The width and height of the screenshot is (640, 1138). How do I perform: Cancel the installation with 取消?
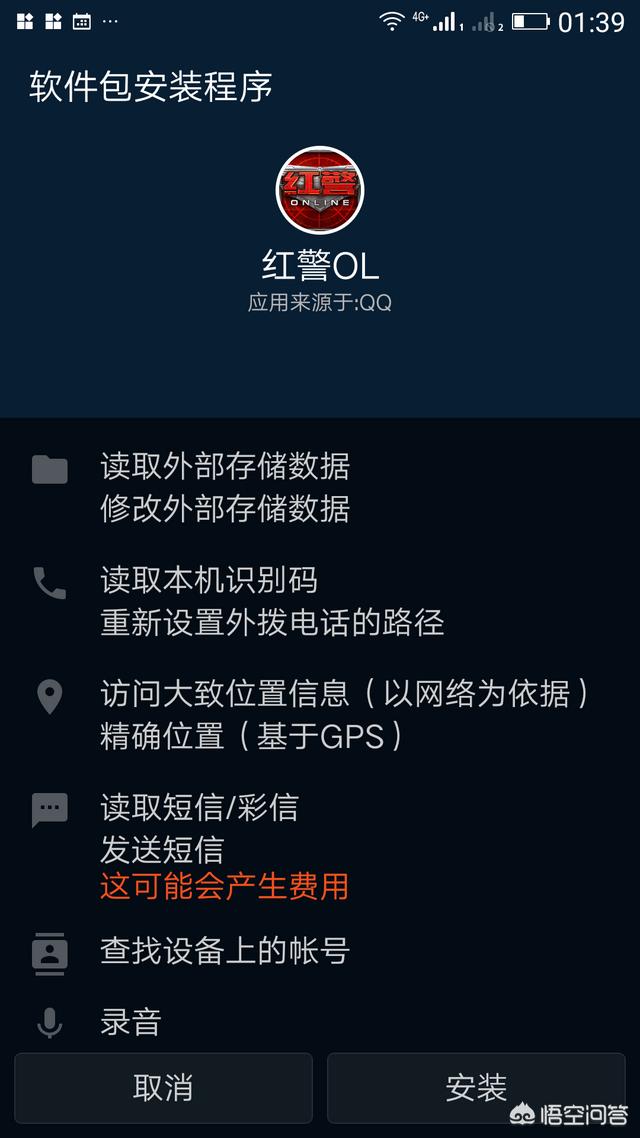163,1087
